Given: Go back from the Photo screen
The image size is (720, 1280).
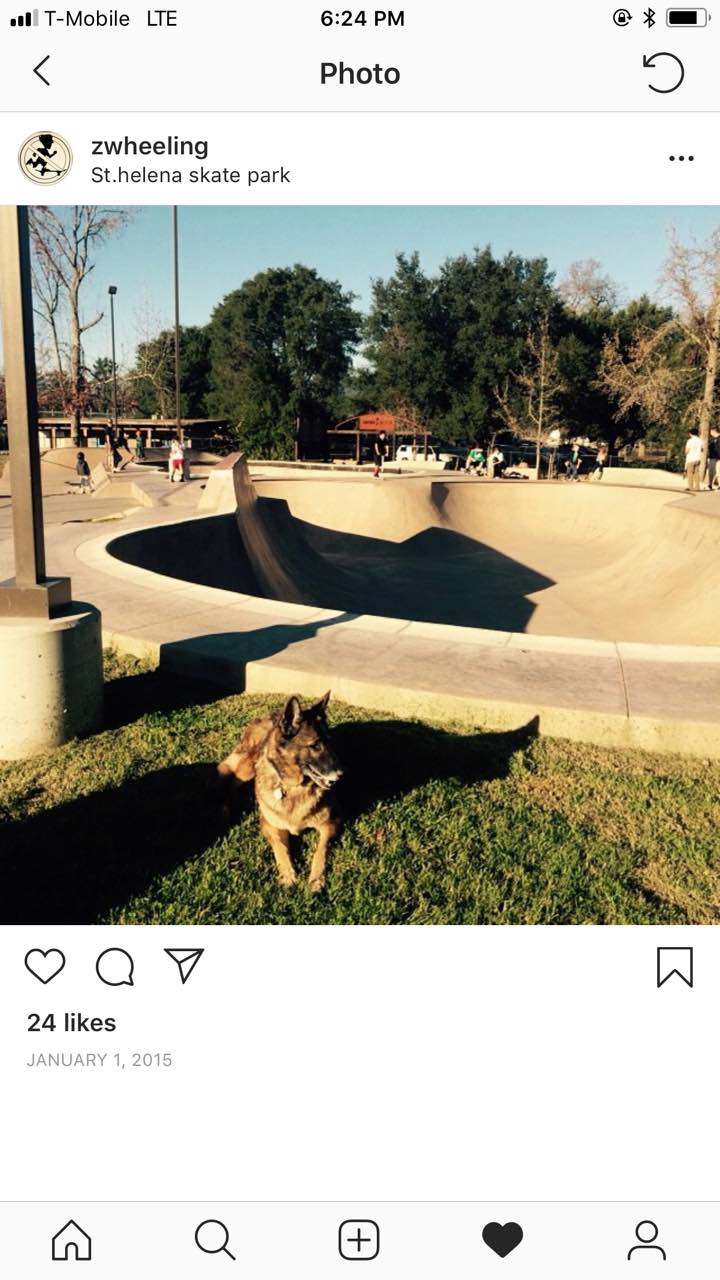Looking at the screenshot, I should (x=41, y=71).
